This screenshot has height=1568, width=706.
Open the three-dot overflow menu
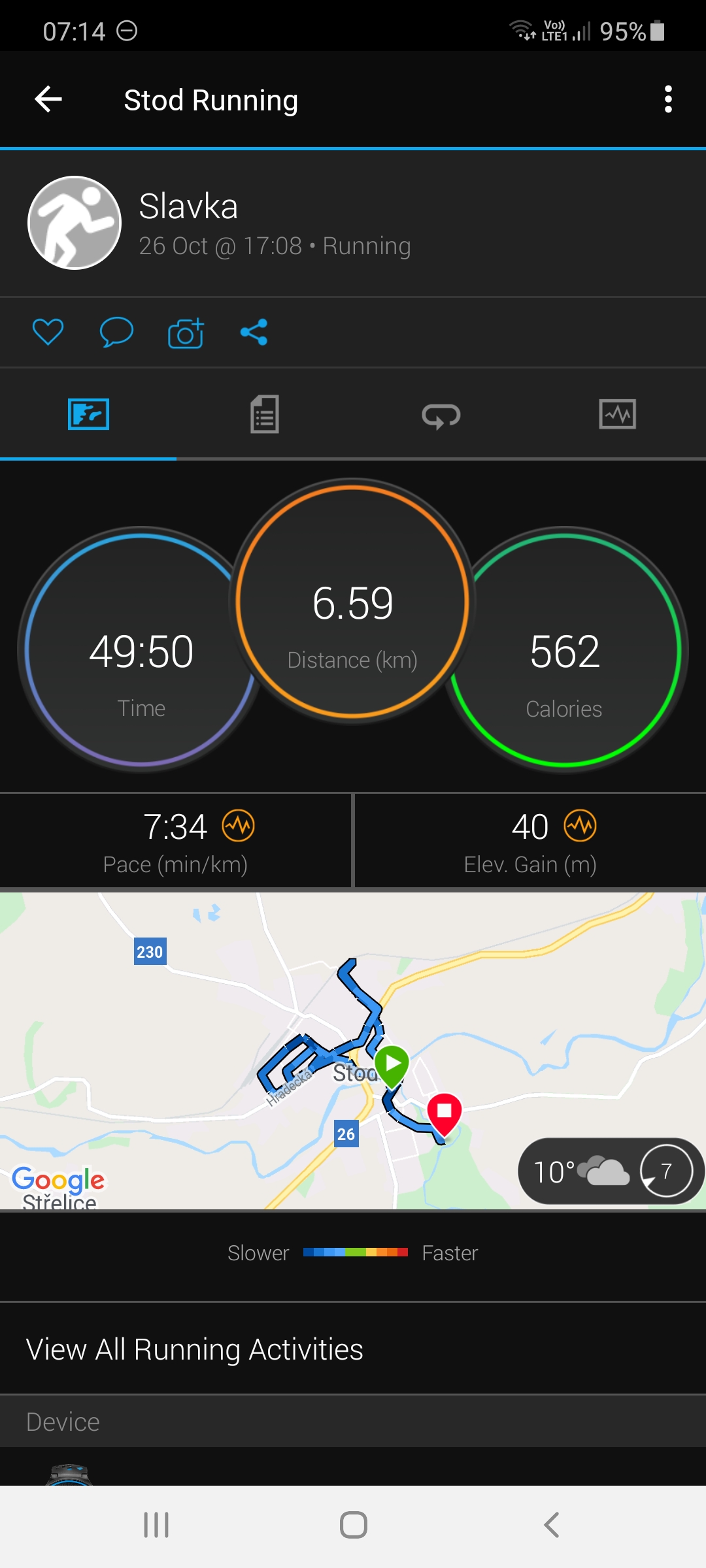click(668, 99)
